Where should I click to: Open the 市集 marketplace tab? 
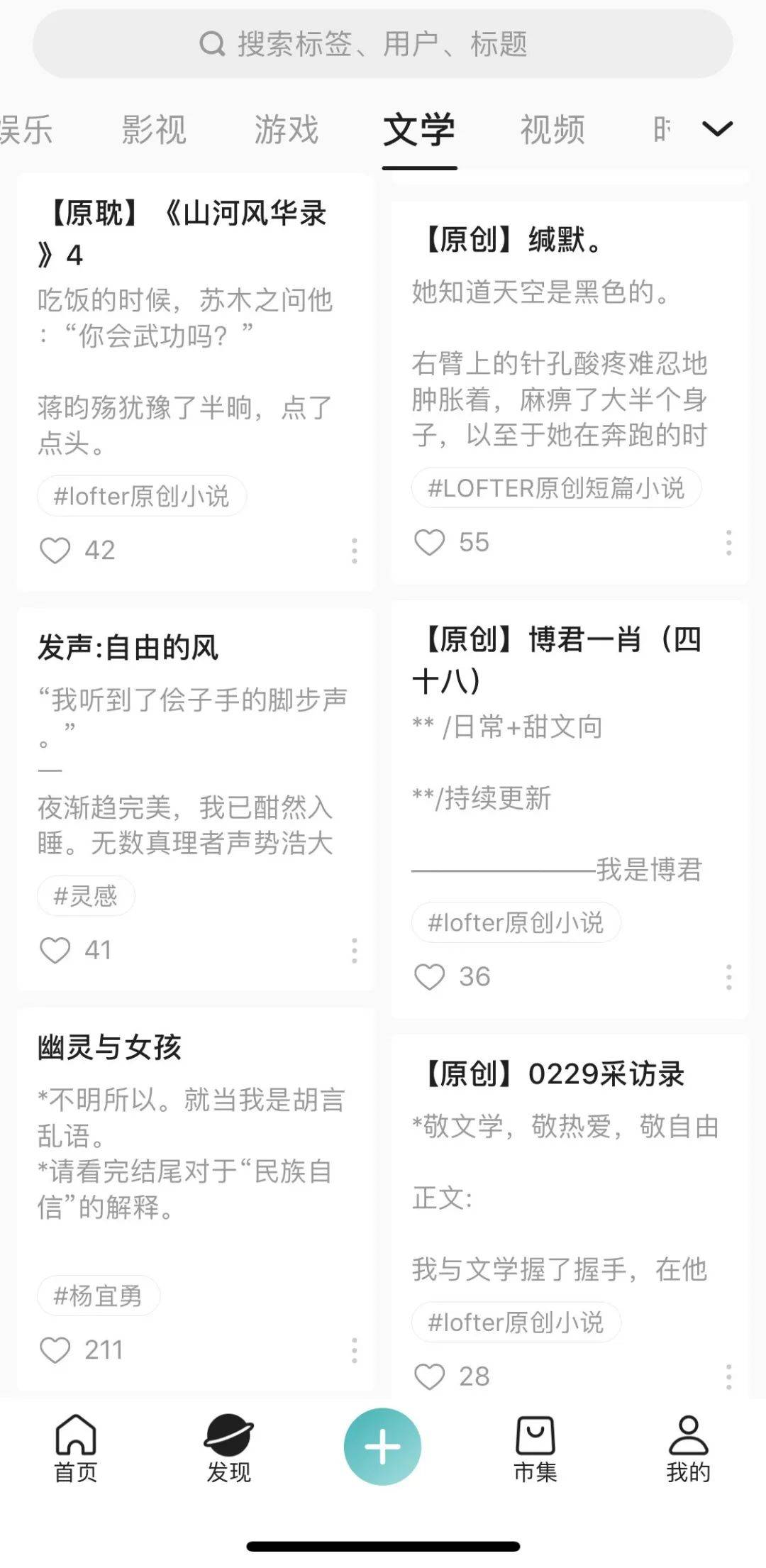pos(535,1449)
